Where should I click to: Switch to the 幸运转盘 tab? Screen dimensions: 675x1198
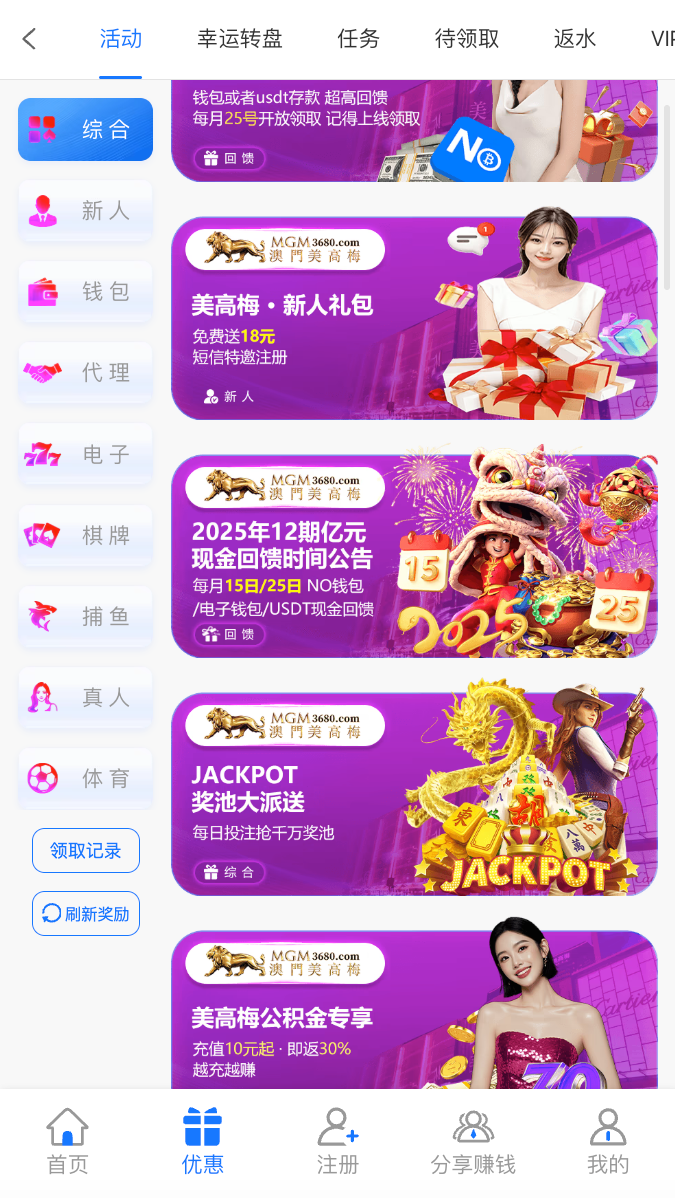click(x=240, y=39)
